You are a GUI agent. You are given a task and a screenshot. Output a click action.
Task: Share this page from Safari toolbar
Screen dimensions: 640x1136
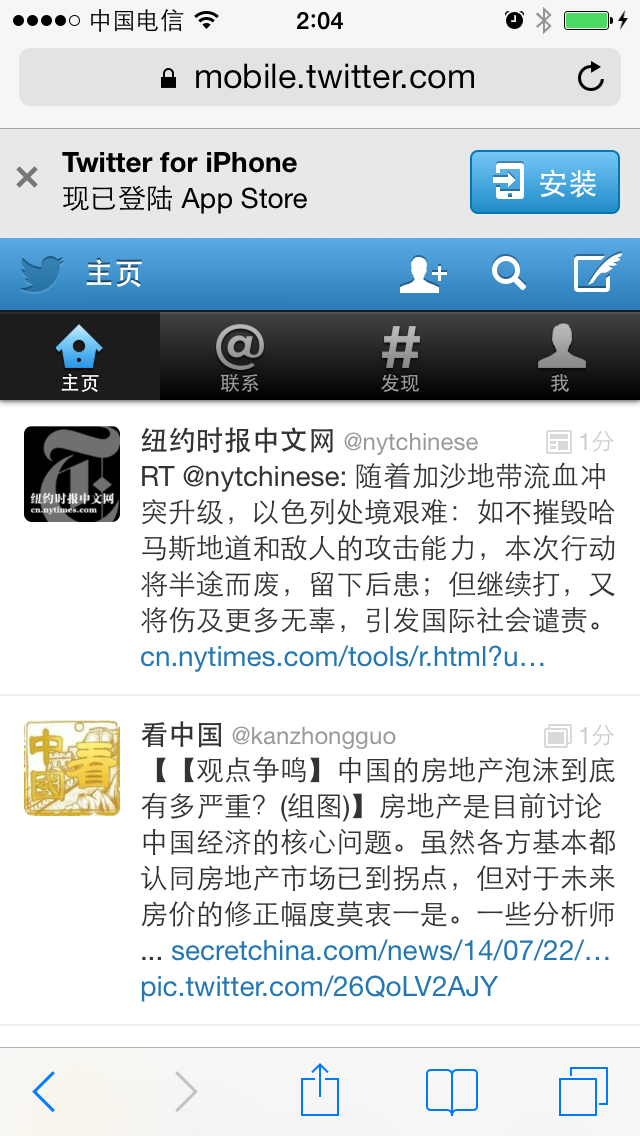(x=320, y=1089)
